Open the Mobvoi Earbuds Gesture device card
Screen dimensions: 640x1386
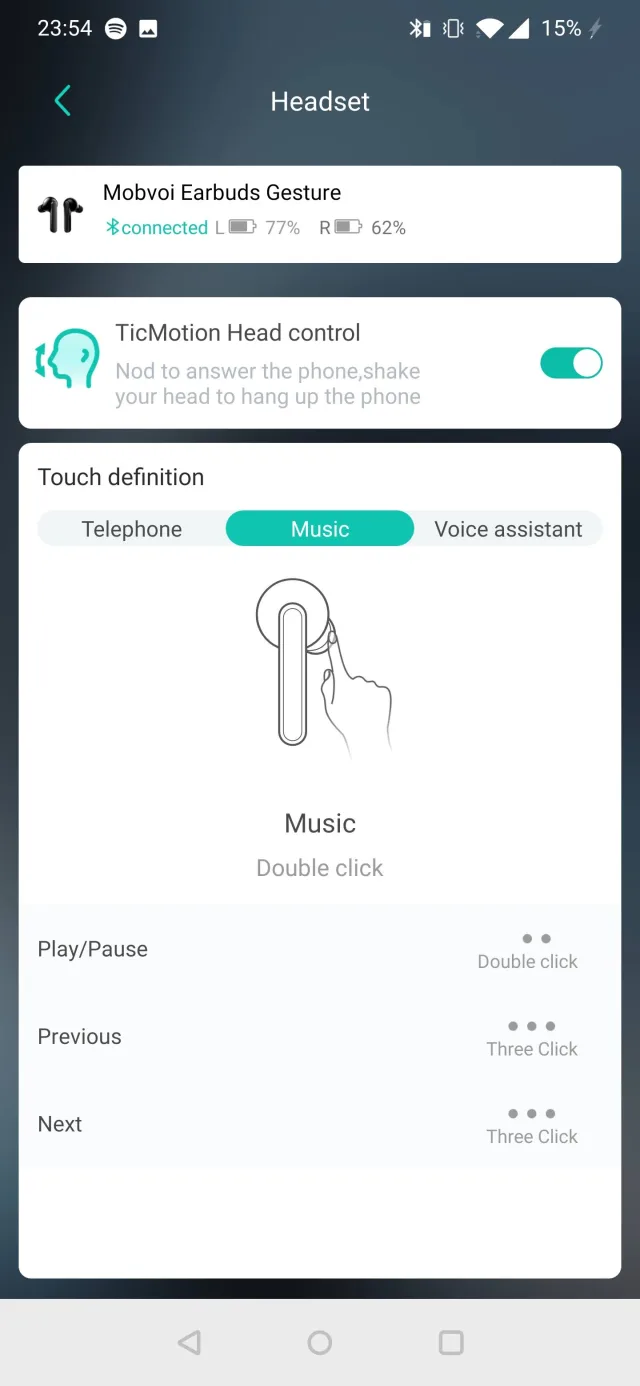click(320, 214)
